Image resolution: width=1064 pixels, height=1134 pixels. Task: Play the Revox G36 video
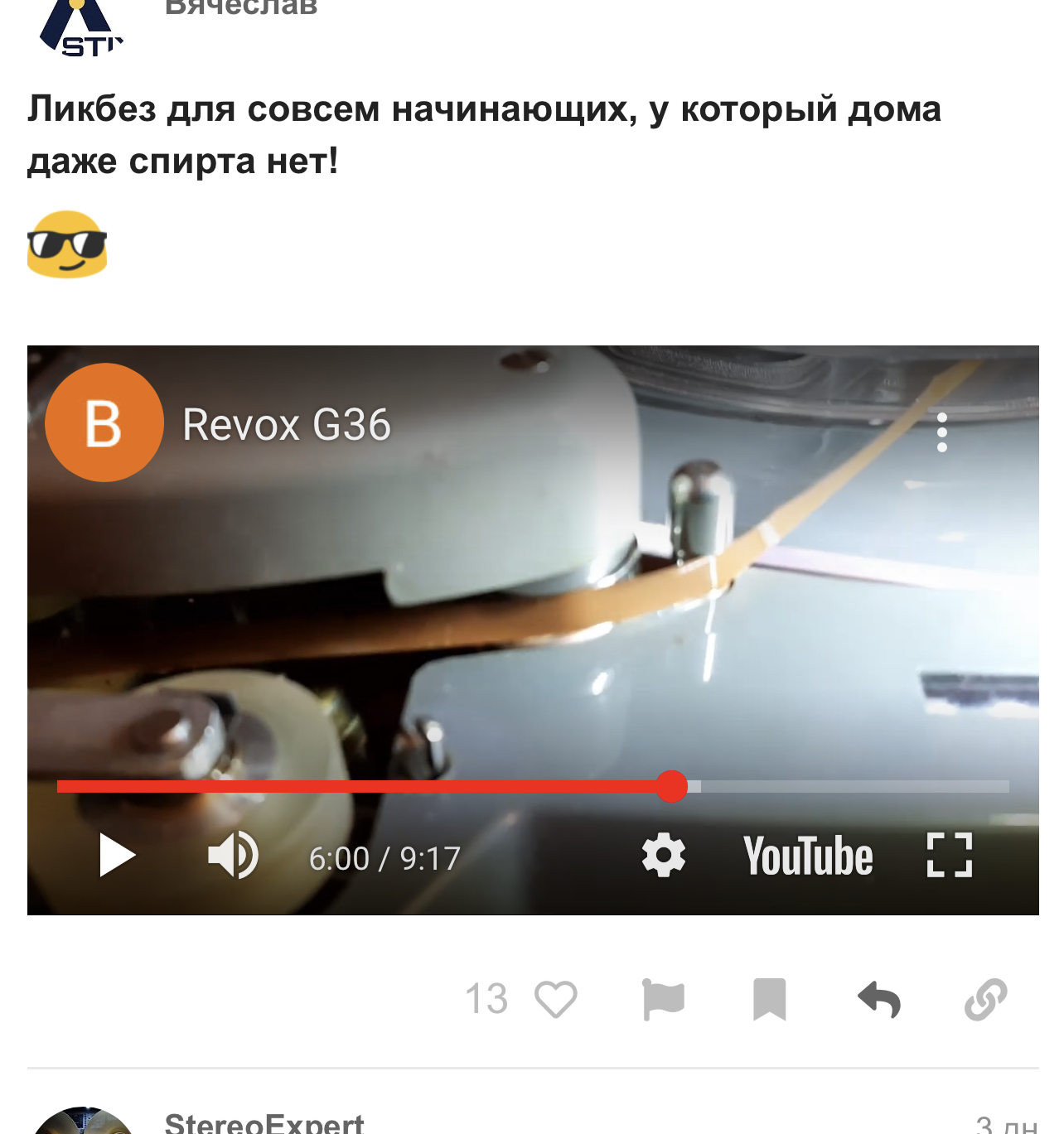[117, 855]
